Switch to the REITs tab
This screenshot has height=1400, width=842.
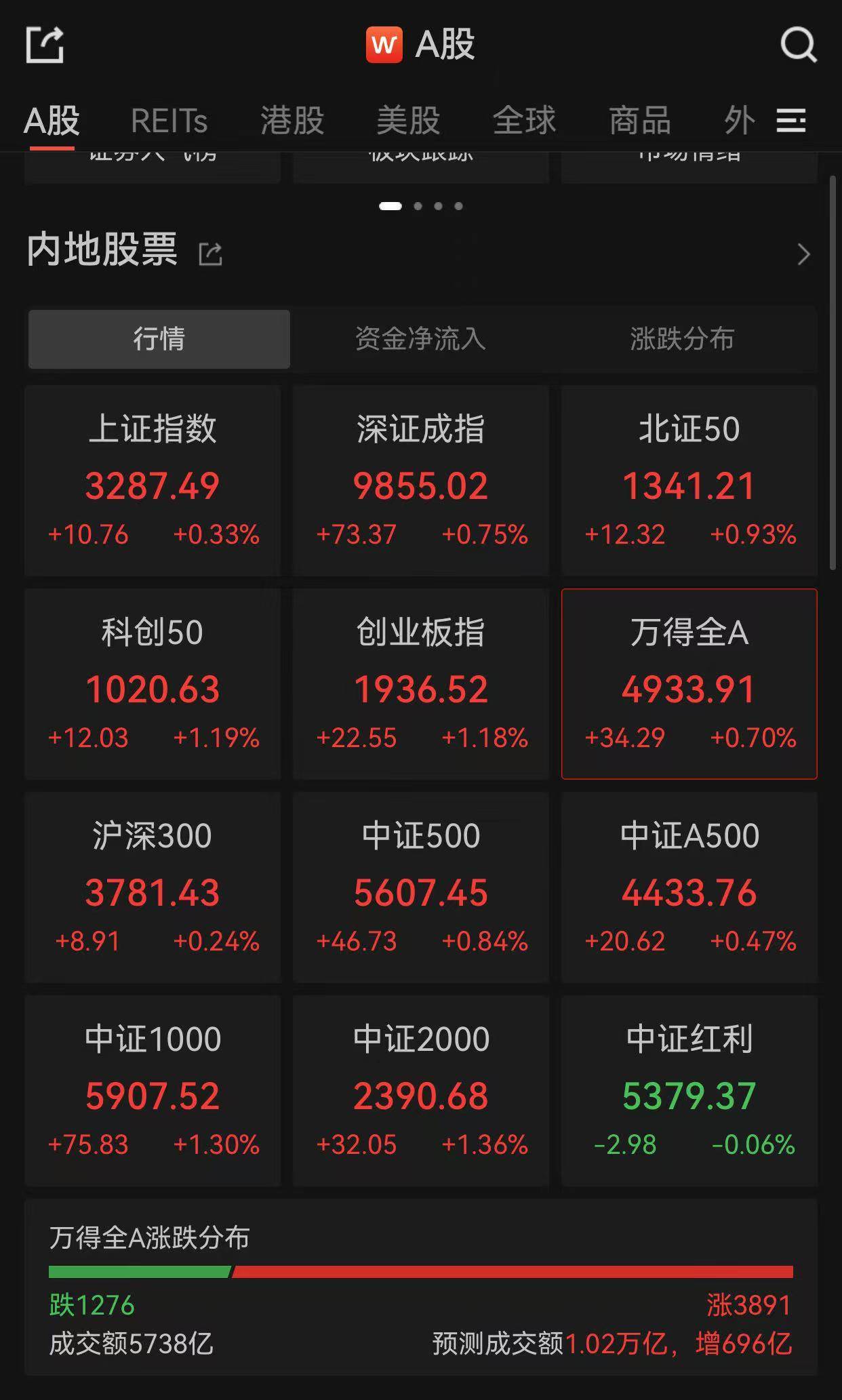point(169,121)
